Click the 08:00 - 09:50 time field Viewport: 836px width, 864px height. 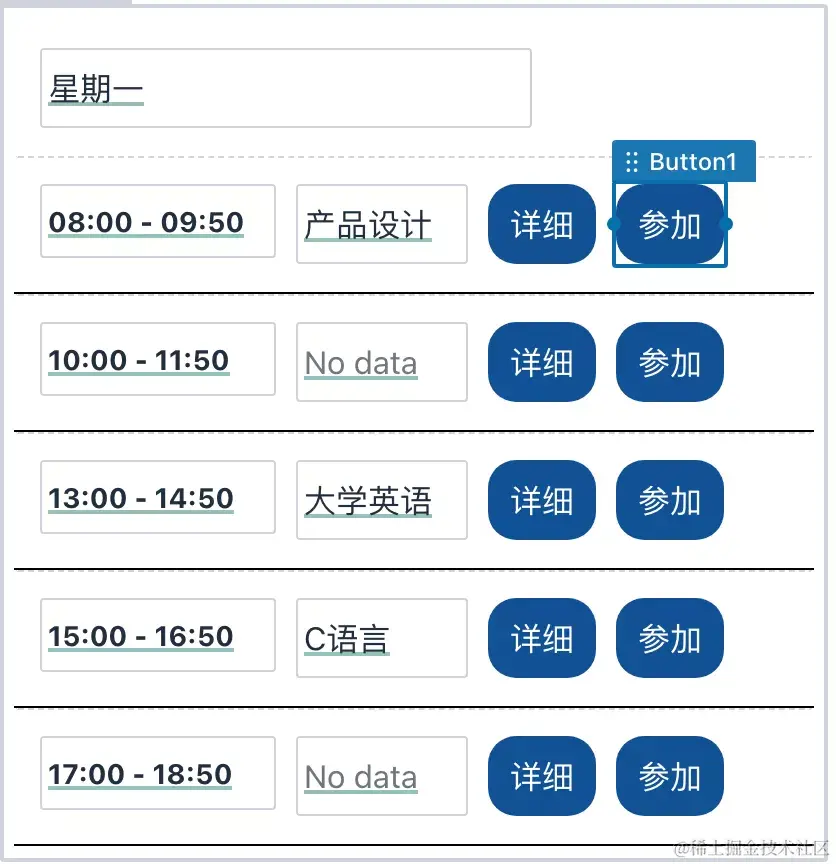pos(157,222)
